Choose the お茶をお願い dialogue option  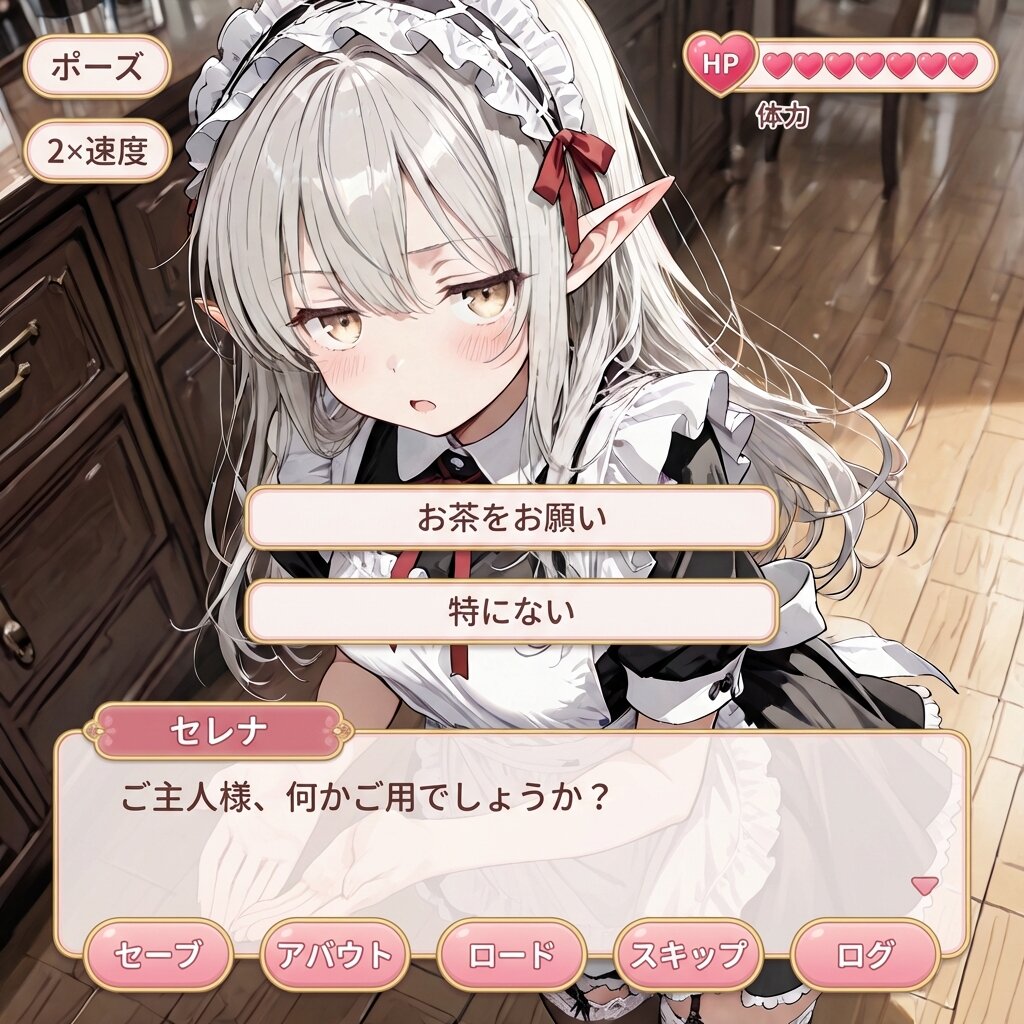(511, 518)
